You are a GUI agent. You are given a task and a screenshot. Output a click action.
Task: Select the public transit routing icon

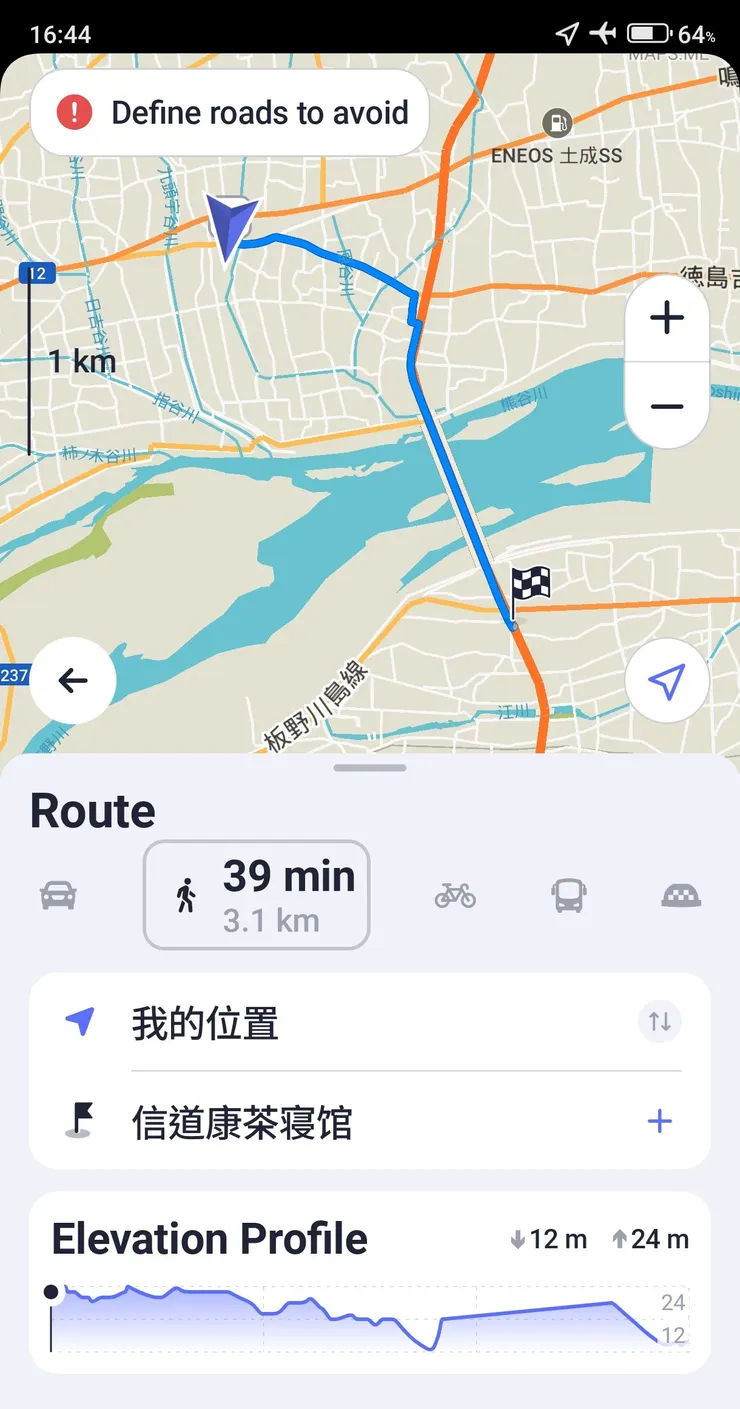(x=568, y=895)
